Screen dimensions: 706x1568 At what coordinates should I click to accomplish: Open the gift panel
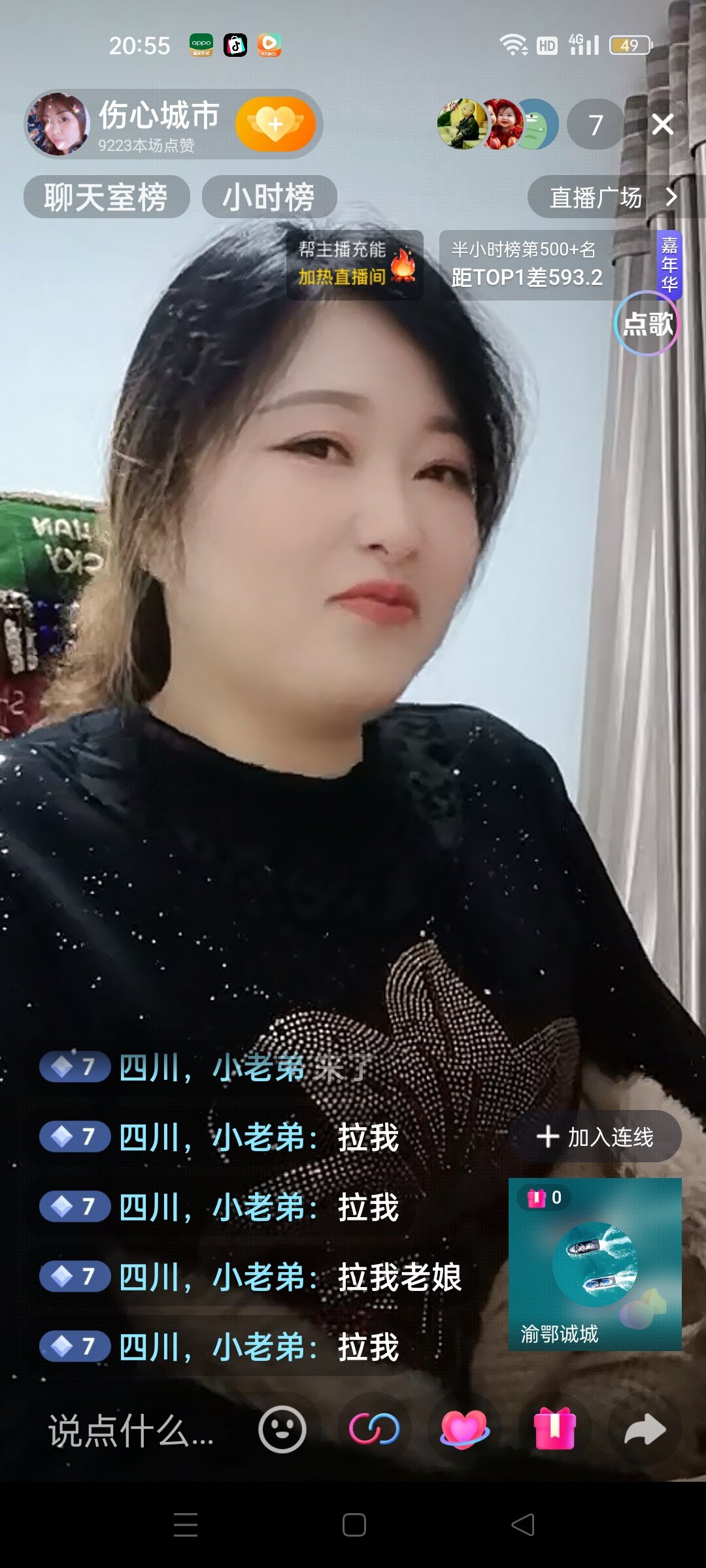(x=554, y=1429)
